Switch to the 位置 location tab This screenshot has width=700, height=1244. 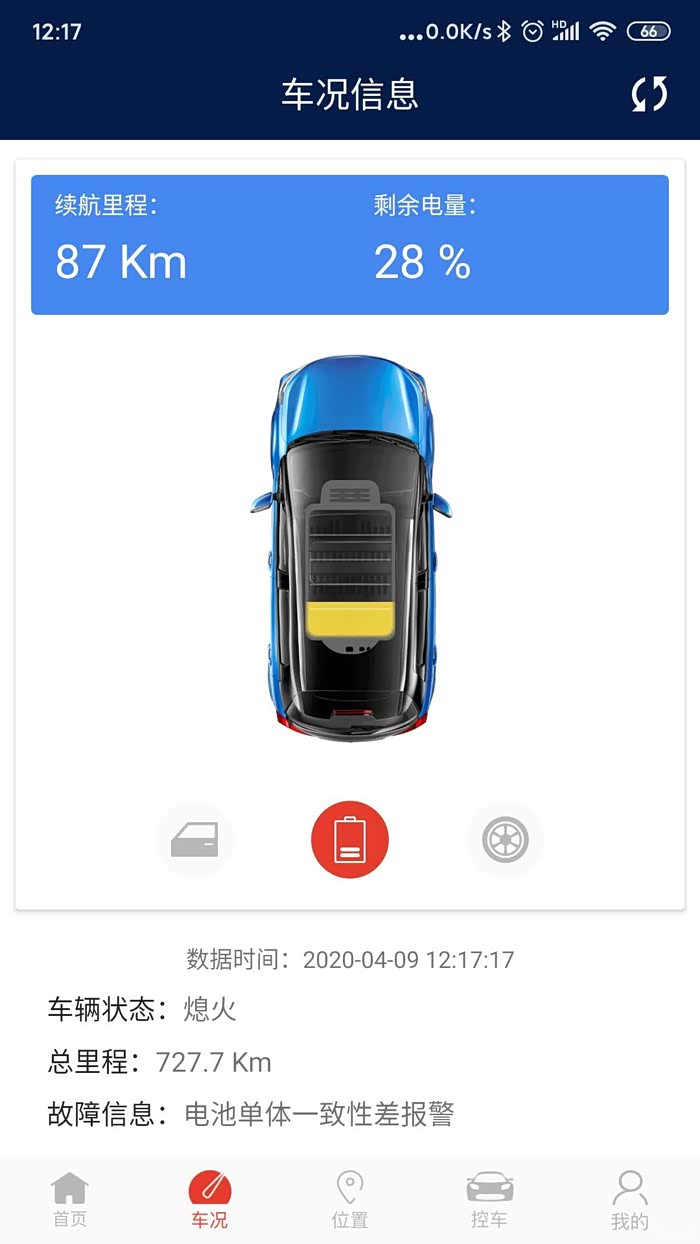click(350, 1200)
